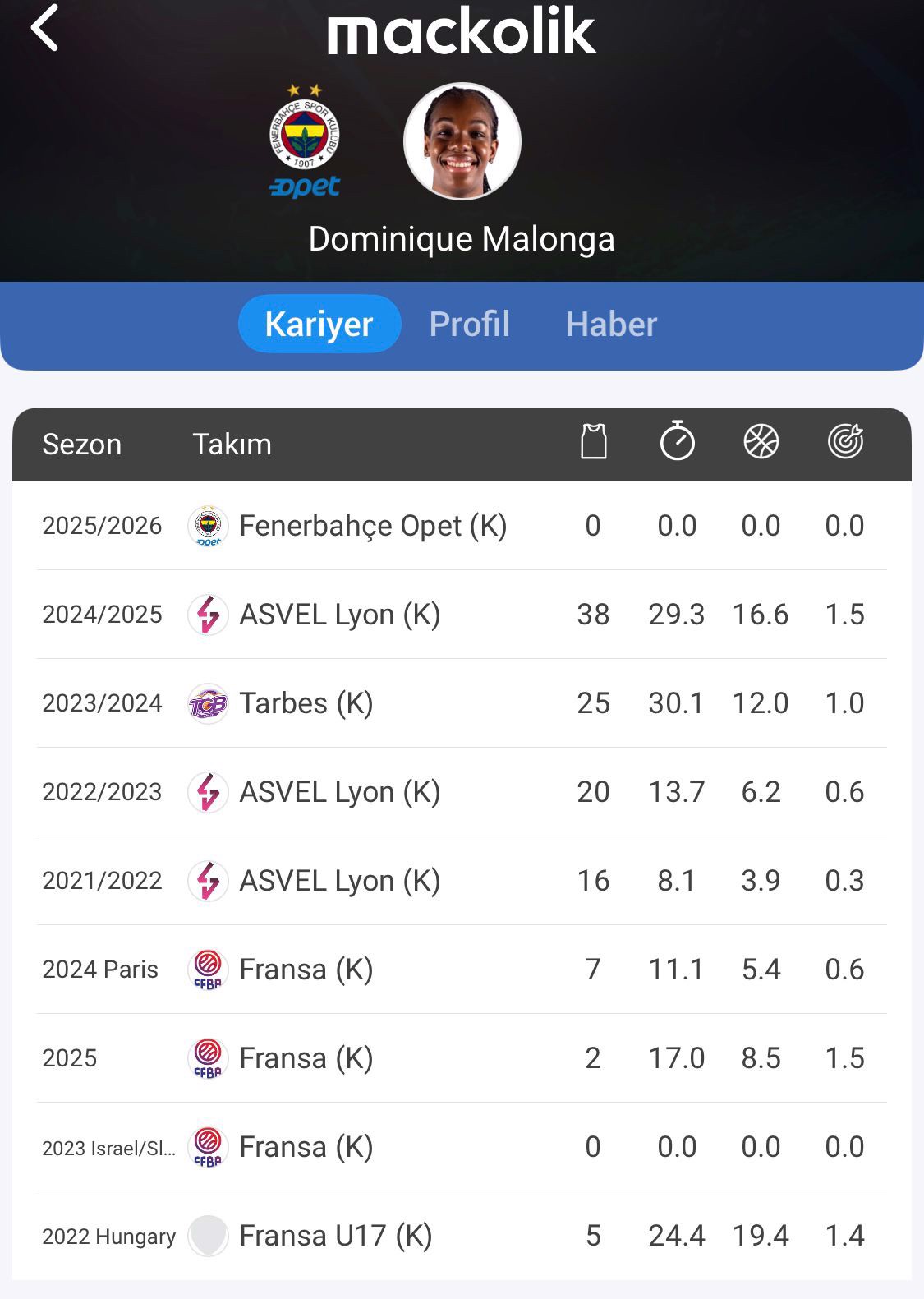
Task: Switch to the Profil tab
Action: [469, 324]
